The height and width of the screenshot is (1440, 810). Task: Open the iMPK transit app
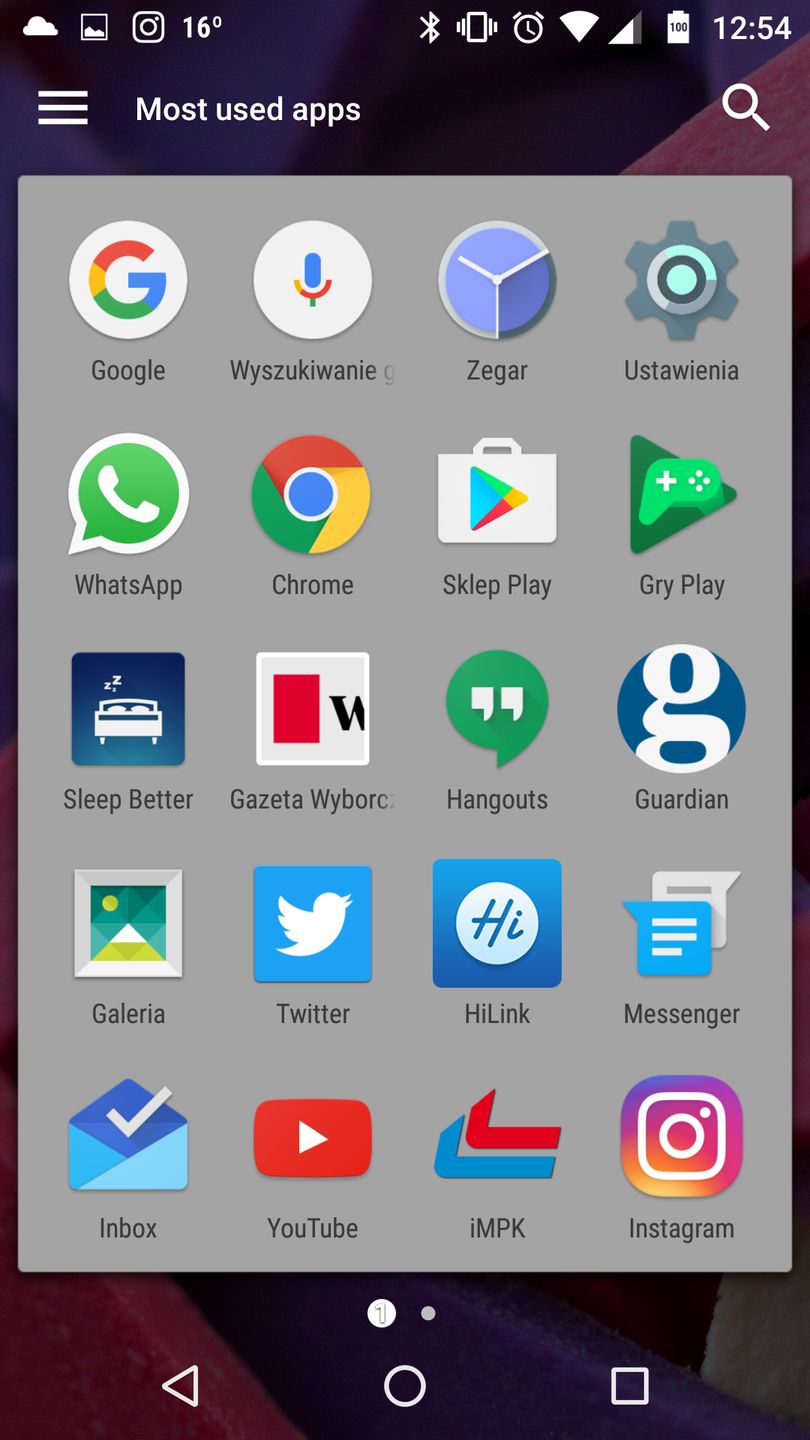point(497,1137)
